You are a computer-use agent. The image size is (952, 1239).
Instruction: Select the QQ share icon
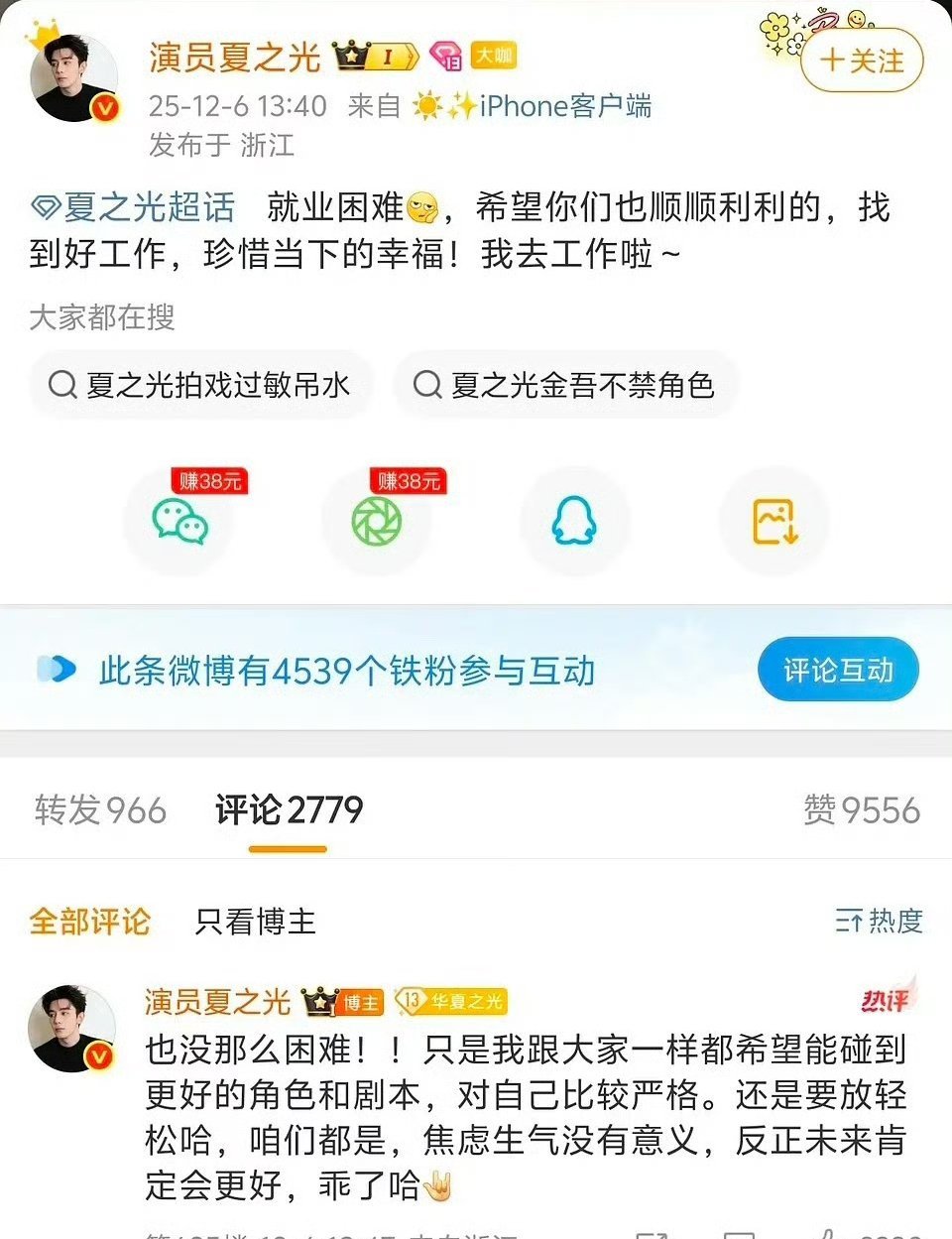click(x=575, y=521)
